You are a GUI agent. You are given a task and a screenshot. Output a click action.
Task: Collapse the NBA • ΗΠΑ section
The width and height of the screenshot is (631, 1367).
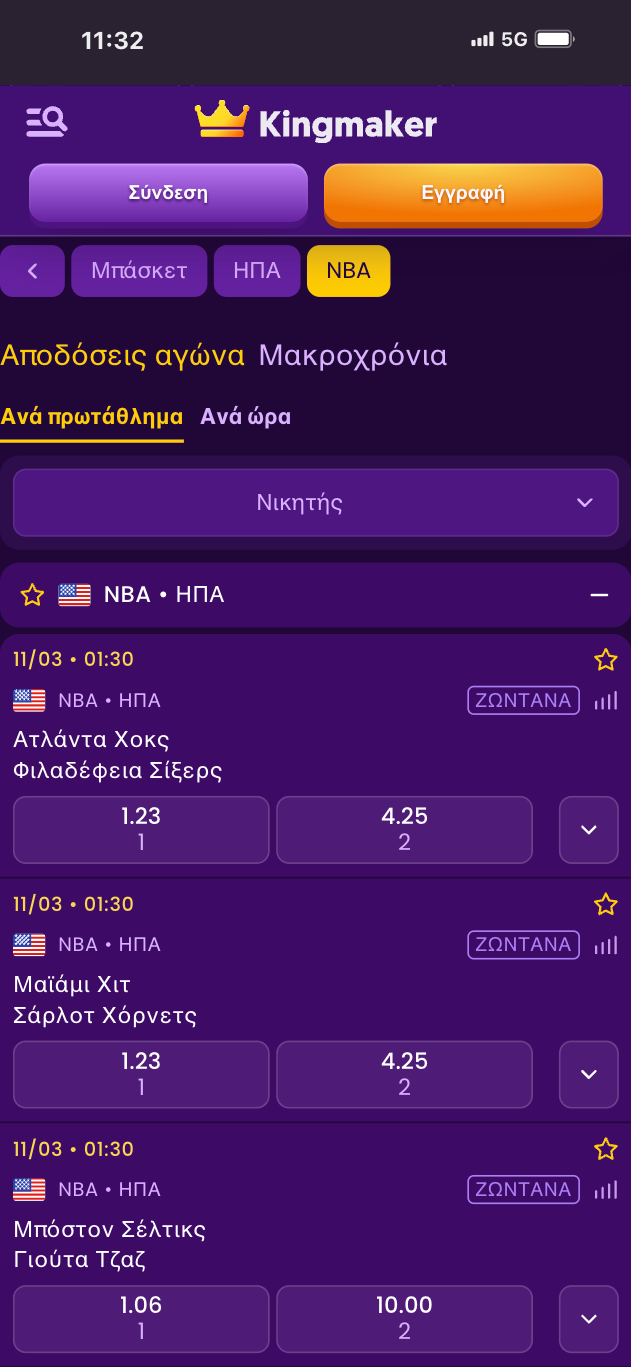click(x=599, y=595)
